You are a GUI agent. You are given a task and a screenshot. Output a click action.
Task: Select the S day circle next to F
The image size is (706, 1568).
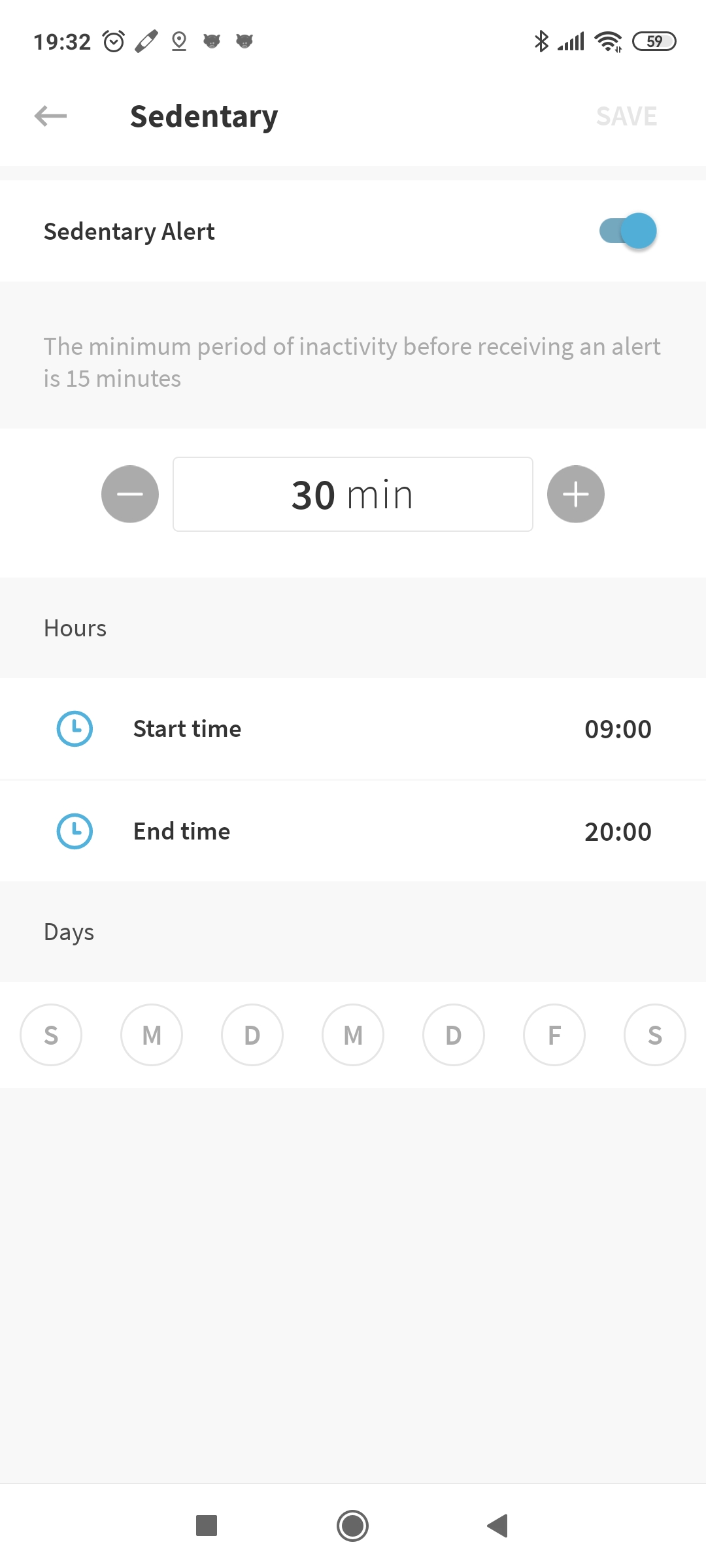click(655, 1035)
